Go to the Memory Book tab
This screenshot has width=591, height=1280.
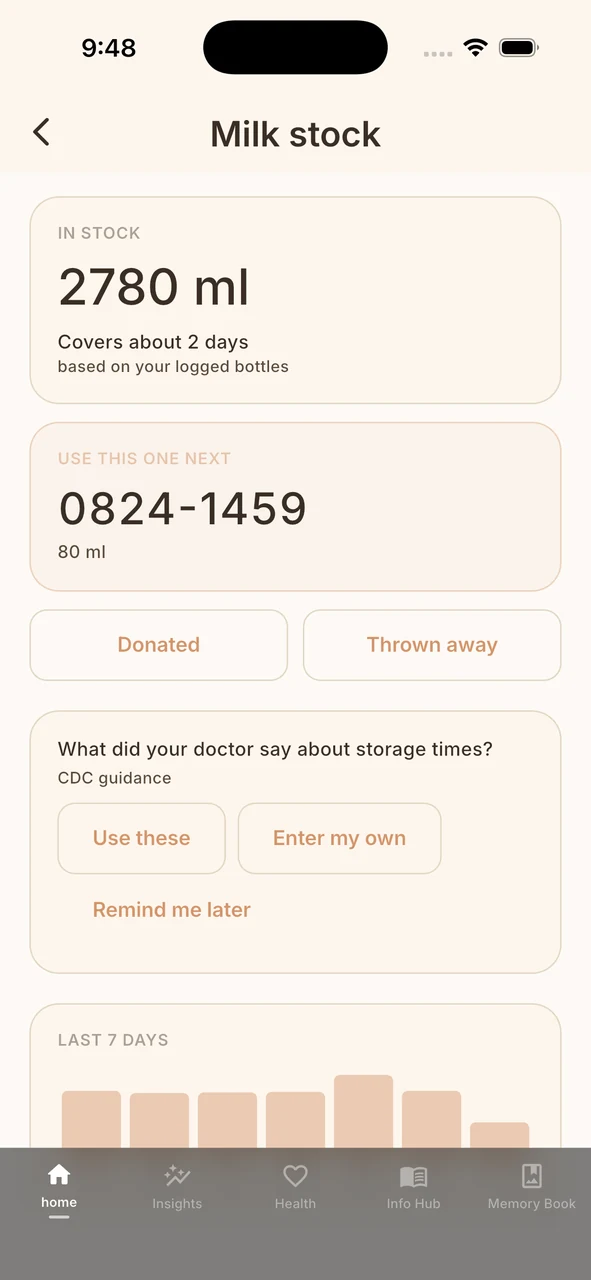(531, 1189)
